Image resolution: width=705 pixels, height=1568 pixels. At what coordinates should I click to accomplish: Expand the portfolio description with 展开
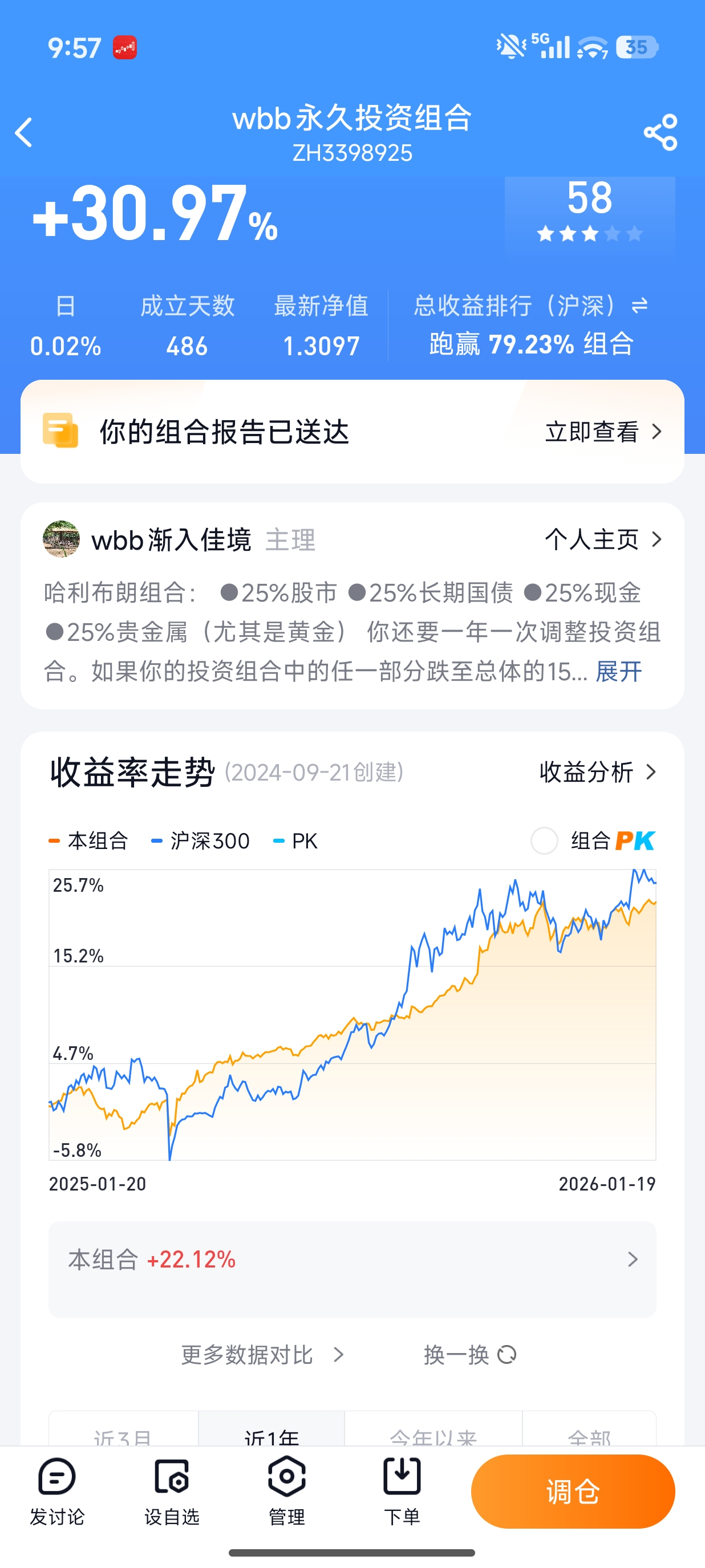(618, 672)
